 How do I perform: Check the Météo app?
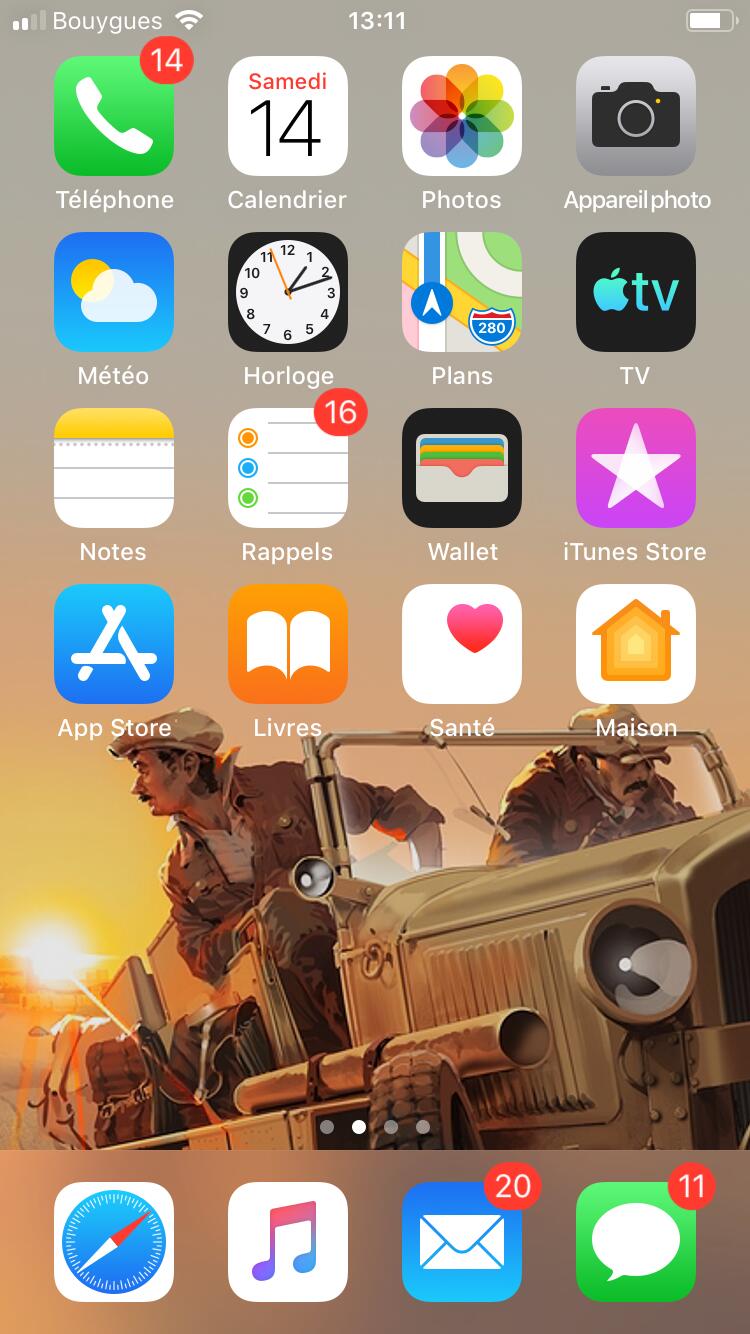click(114, 292)
